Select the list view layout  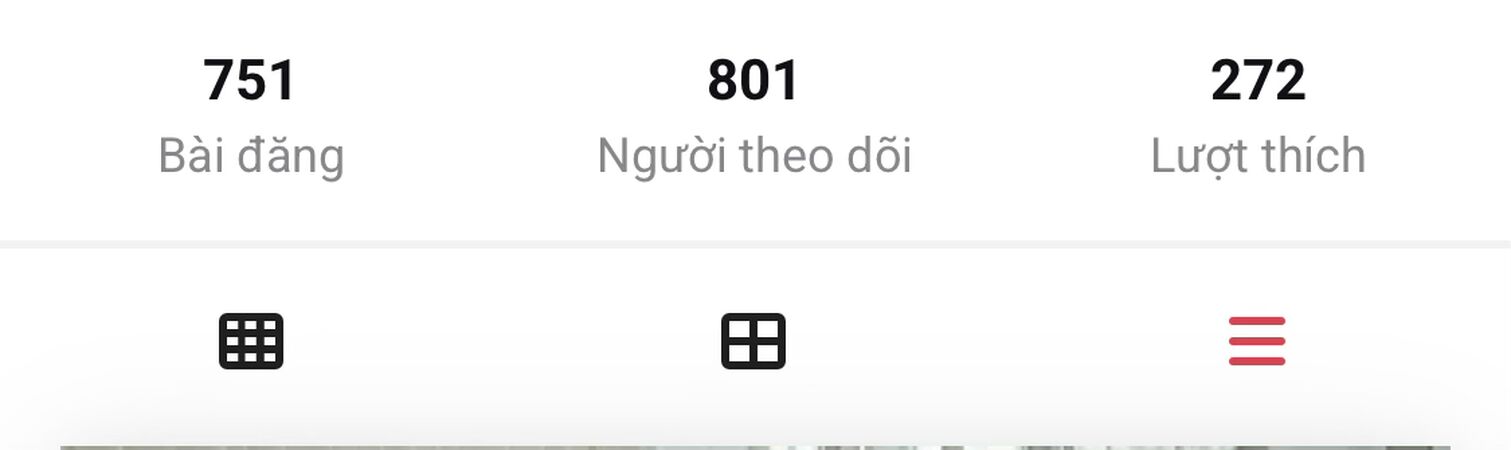1256,341
